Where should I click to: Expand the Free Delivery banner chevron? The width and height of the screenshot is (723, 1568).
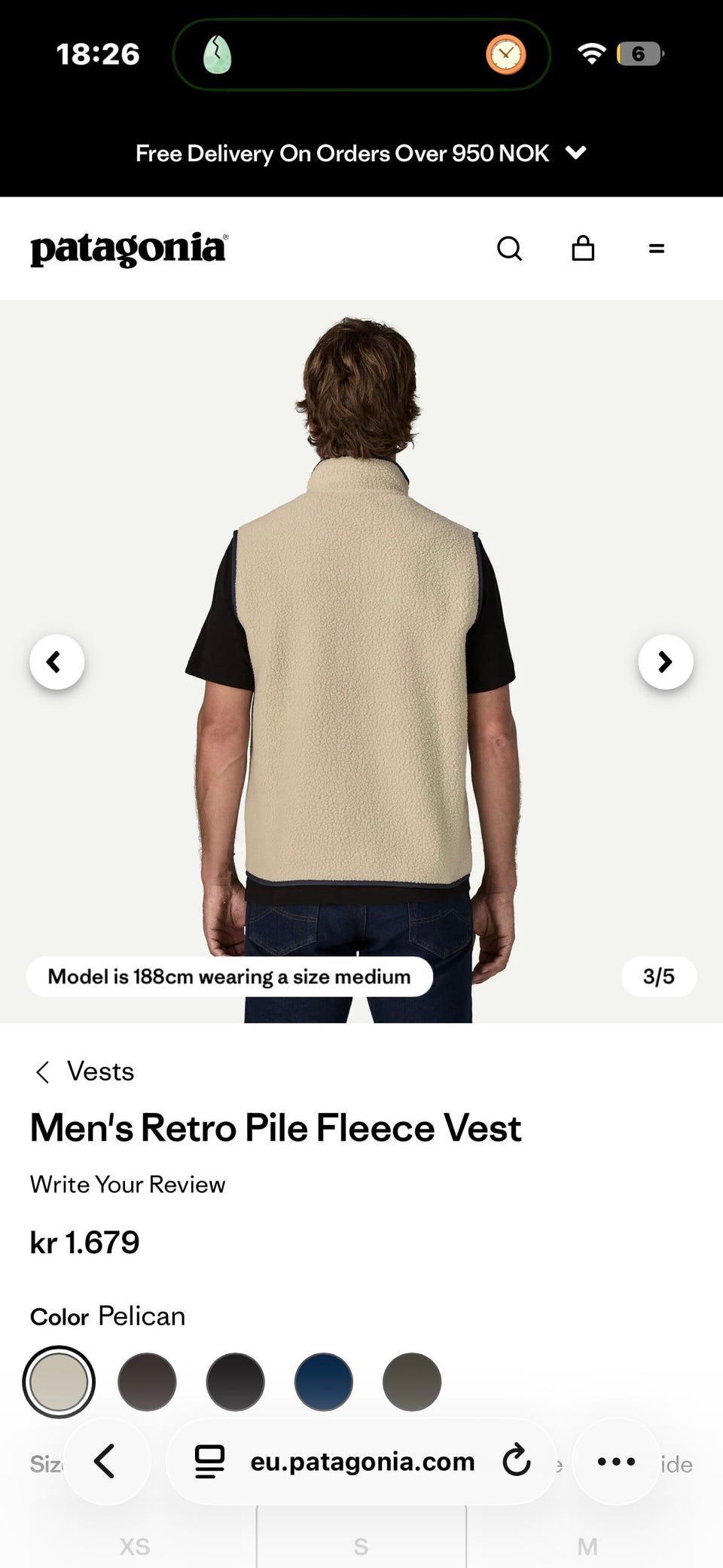576,153
